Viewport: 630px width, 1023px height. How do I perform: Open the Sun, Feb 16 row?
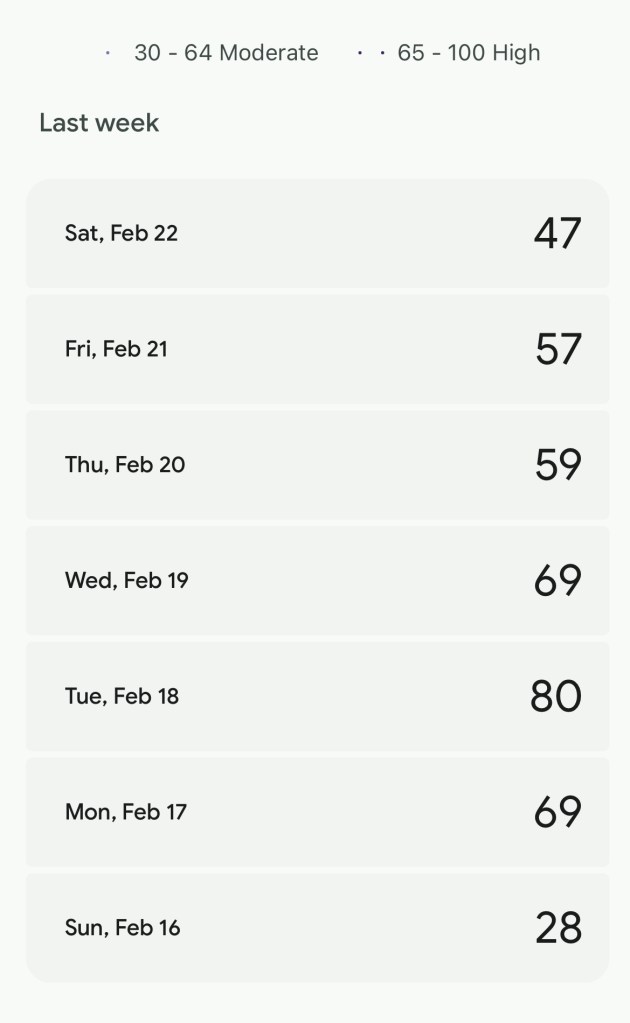point(317,928)
